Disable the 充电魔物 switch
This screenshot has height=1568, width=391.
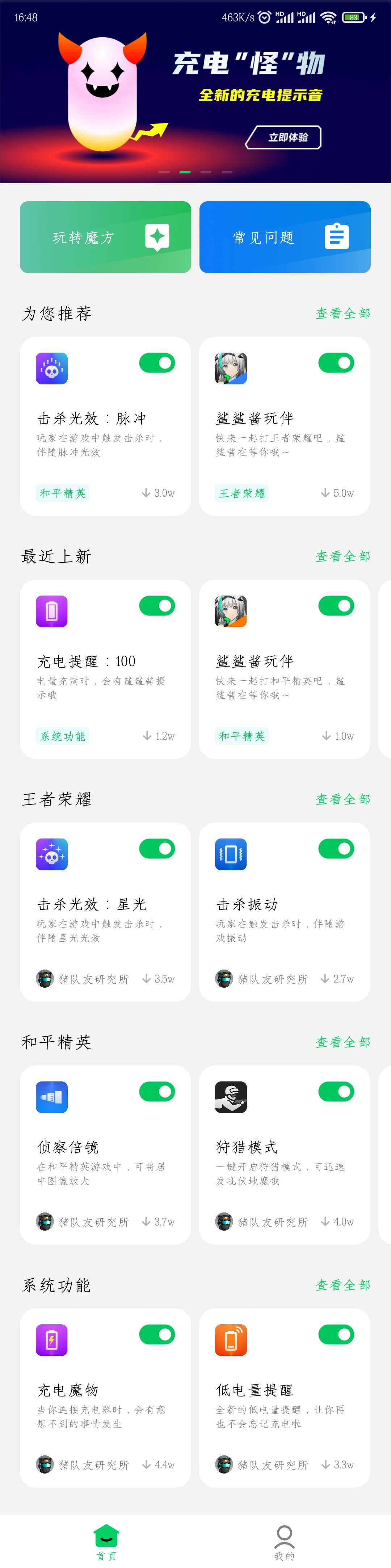157,1335
